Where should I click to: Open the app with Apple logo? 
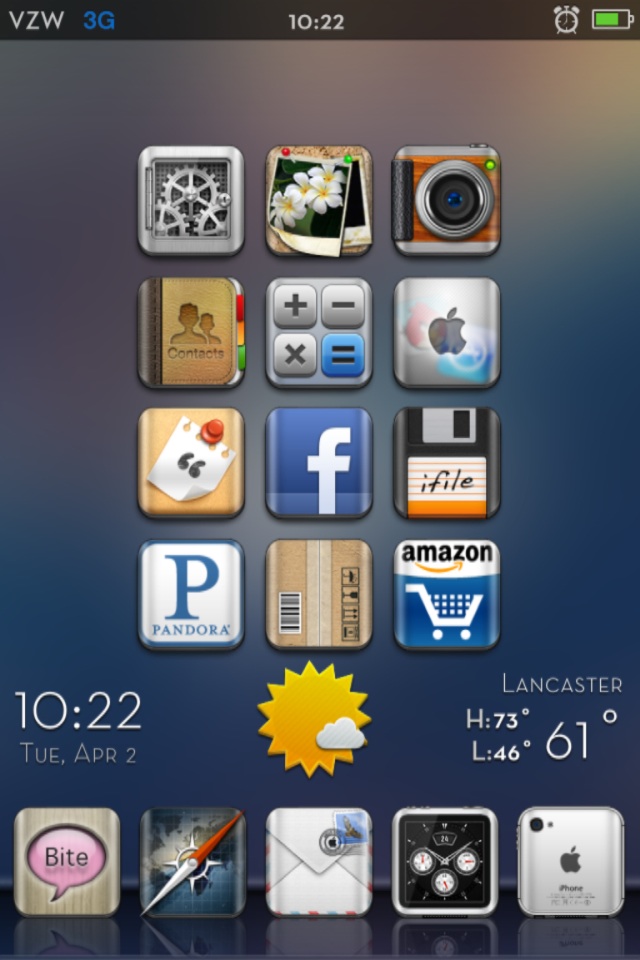tap(446, 333)
